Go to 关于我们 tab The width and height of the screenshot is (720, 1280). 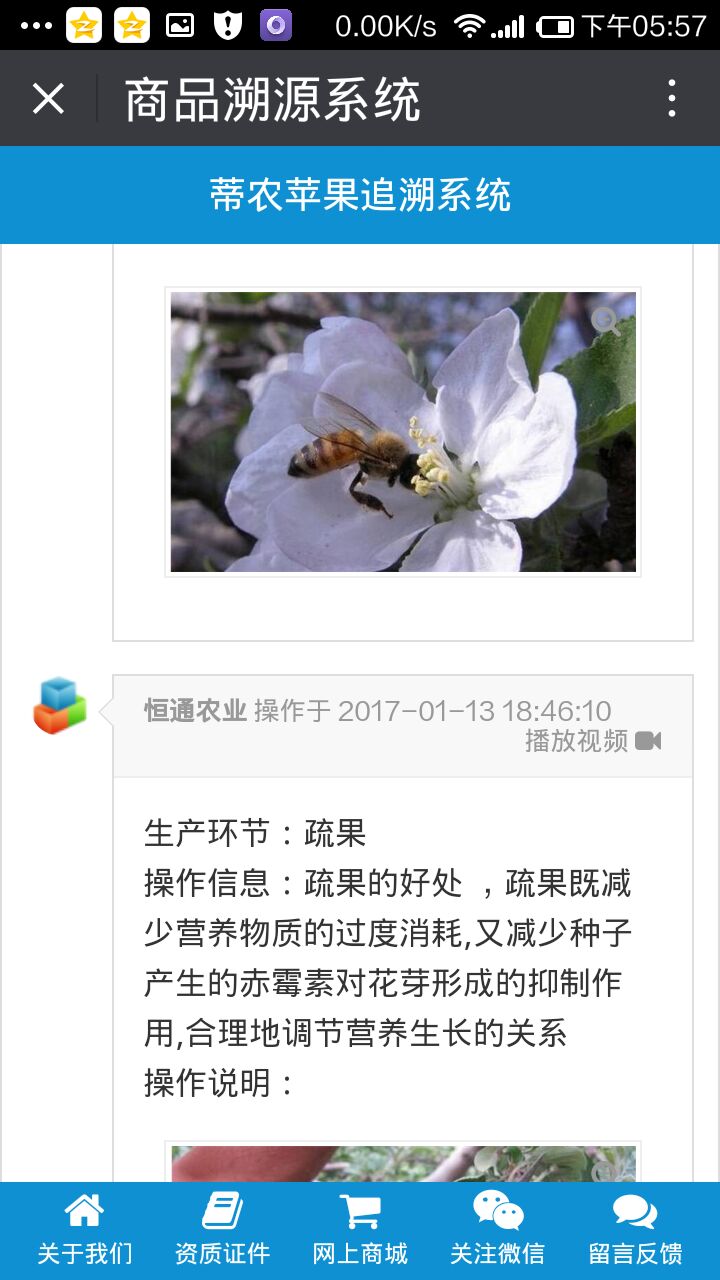click(x=84, y=1231)
